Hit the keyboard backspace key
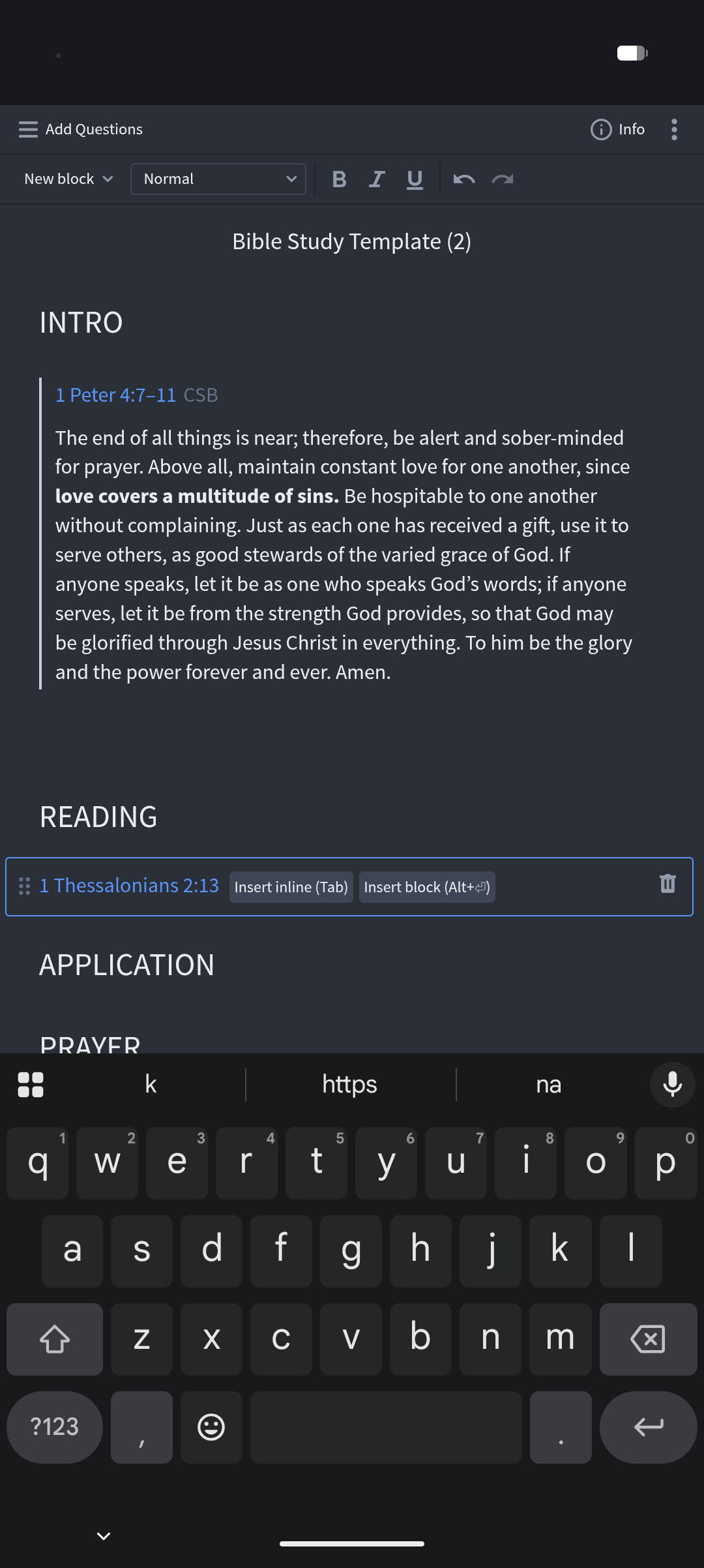 coord(648,1338)
